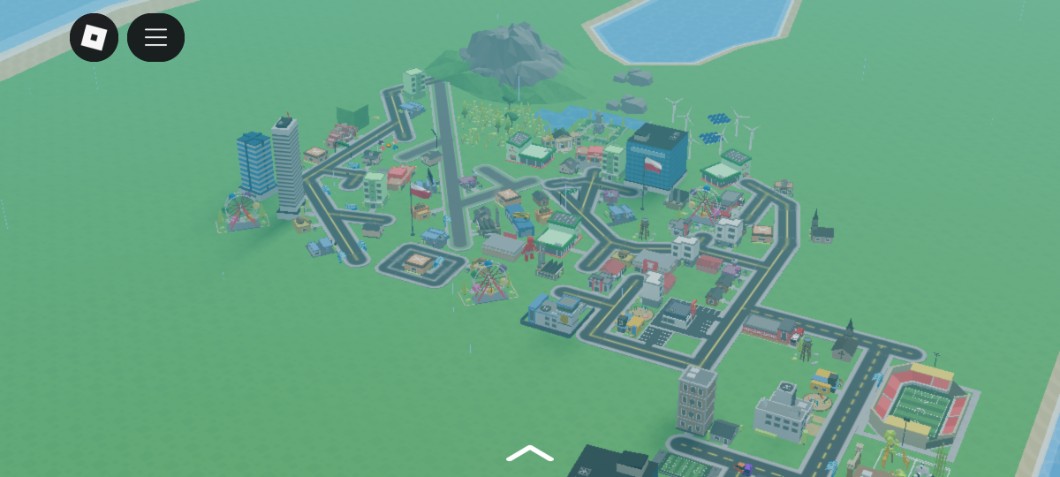Open the hamburger menu button
Viewport: 1060px width, 477px height.
coord(155,38)
